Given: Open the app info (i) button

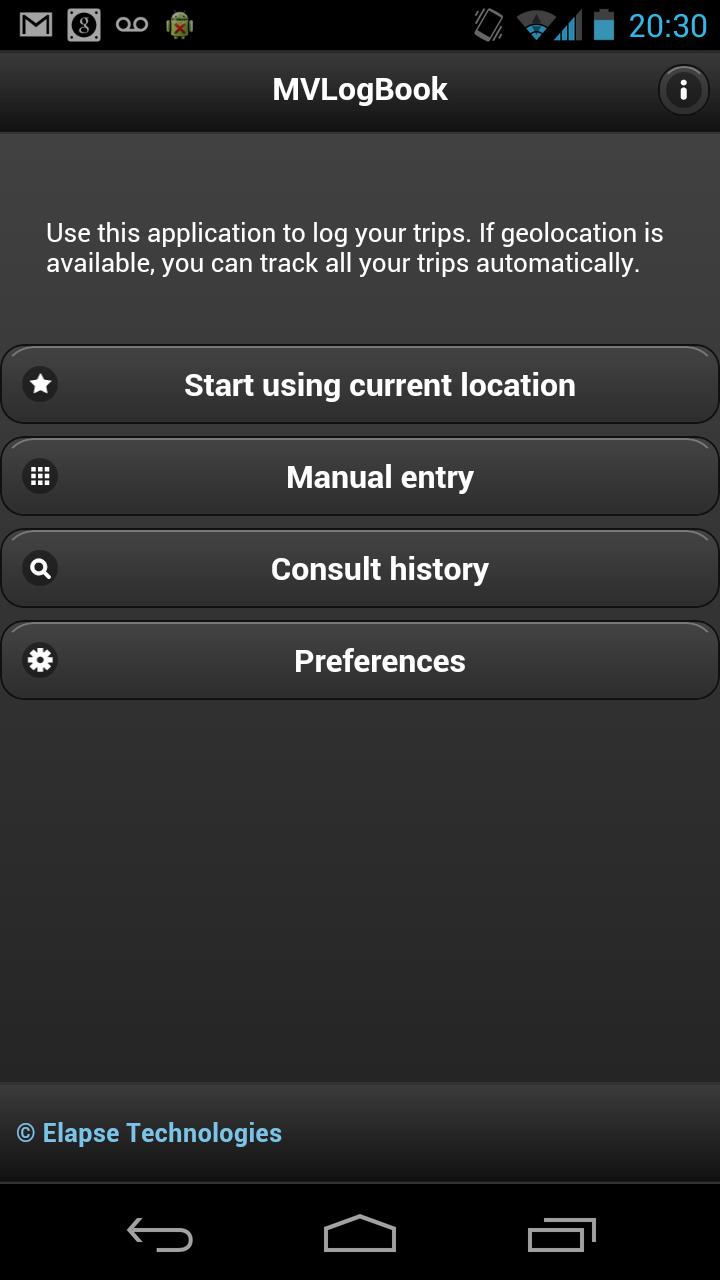Looking at the screenshot, I should click(x=683, y=90).
